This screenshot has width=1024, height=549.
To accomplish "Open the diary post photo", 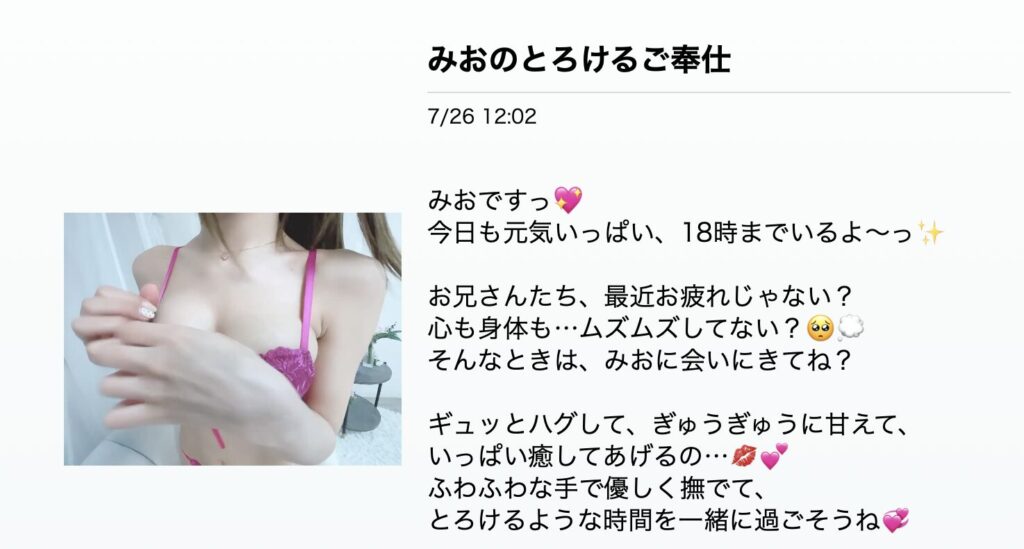I will point(232,339).
